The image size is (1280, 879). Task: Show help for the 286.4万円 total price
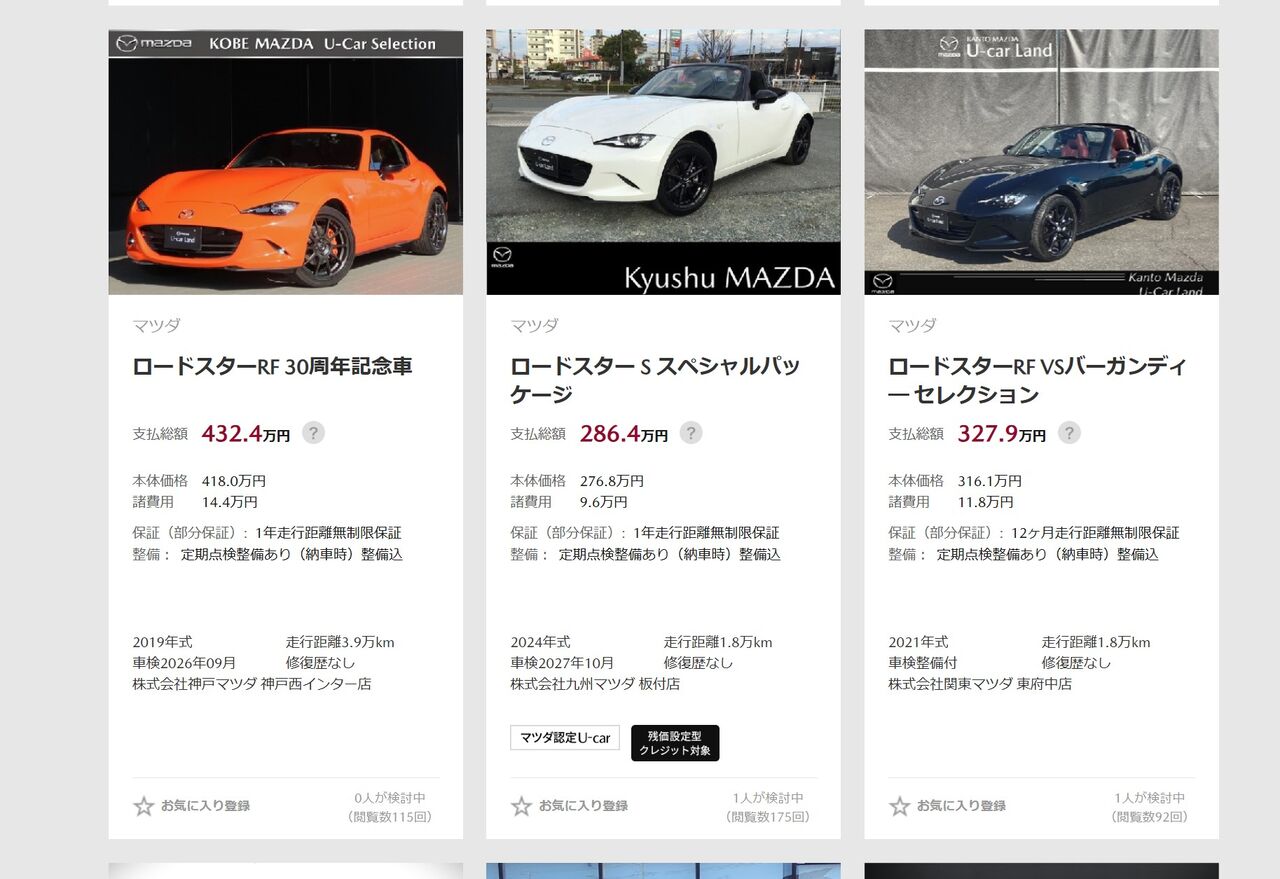[x=691, y=433]
